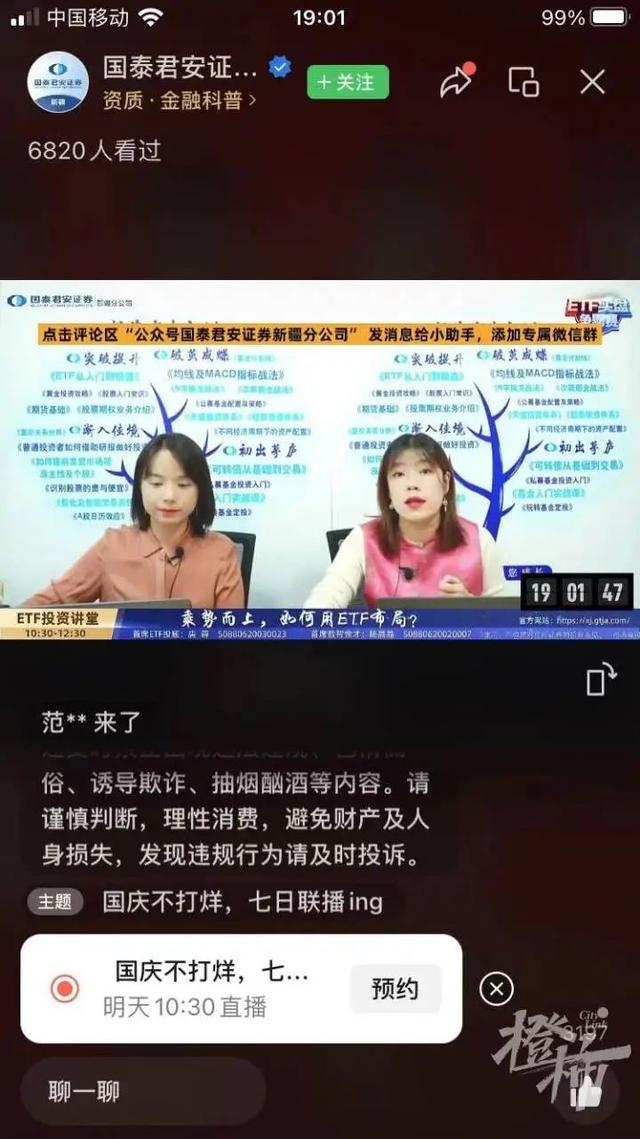Screen dimensions: 640x1139
Task: Share this live stream
Action: [x=456, y=82]
